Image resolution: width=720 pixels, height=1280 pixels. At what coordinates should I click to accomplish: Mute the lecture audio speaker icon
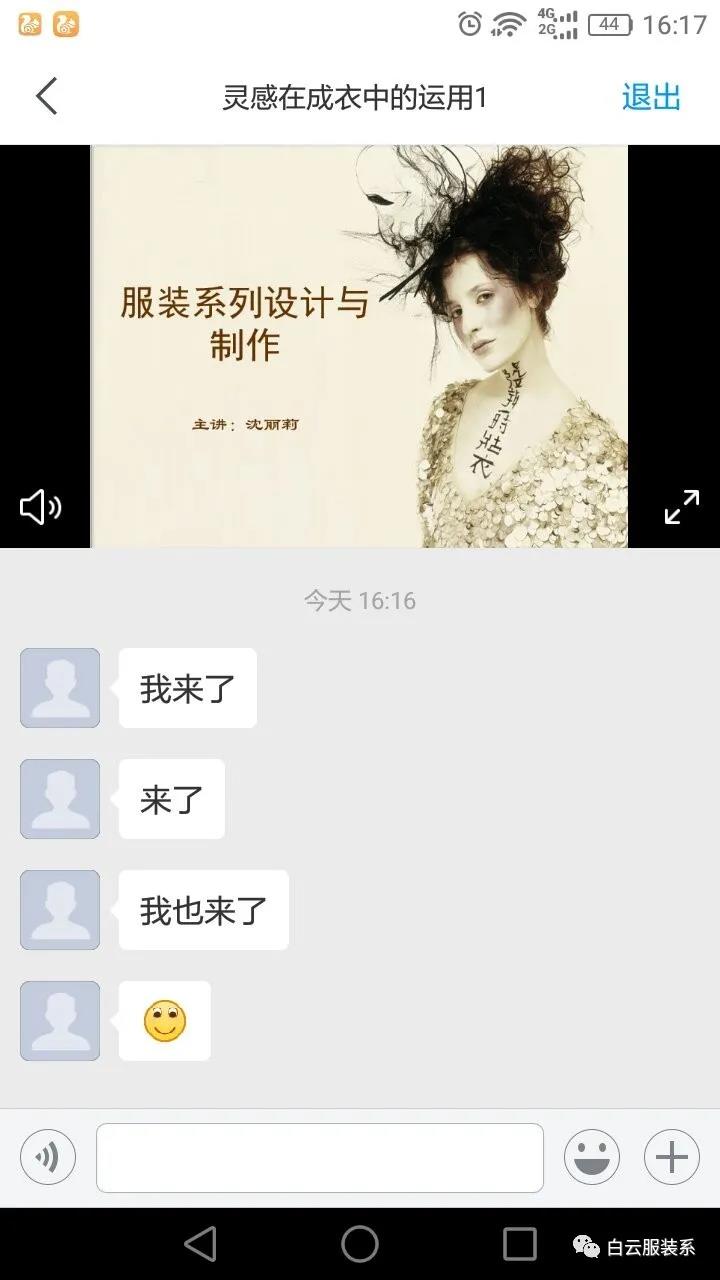click(40, 507)
